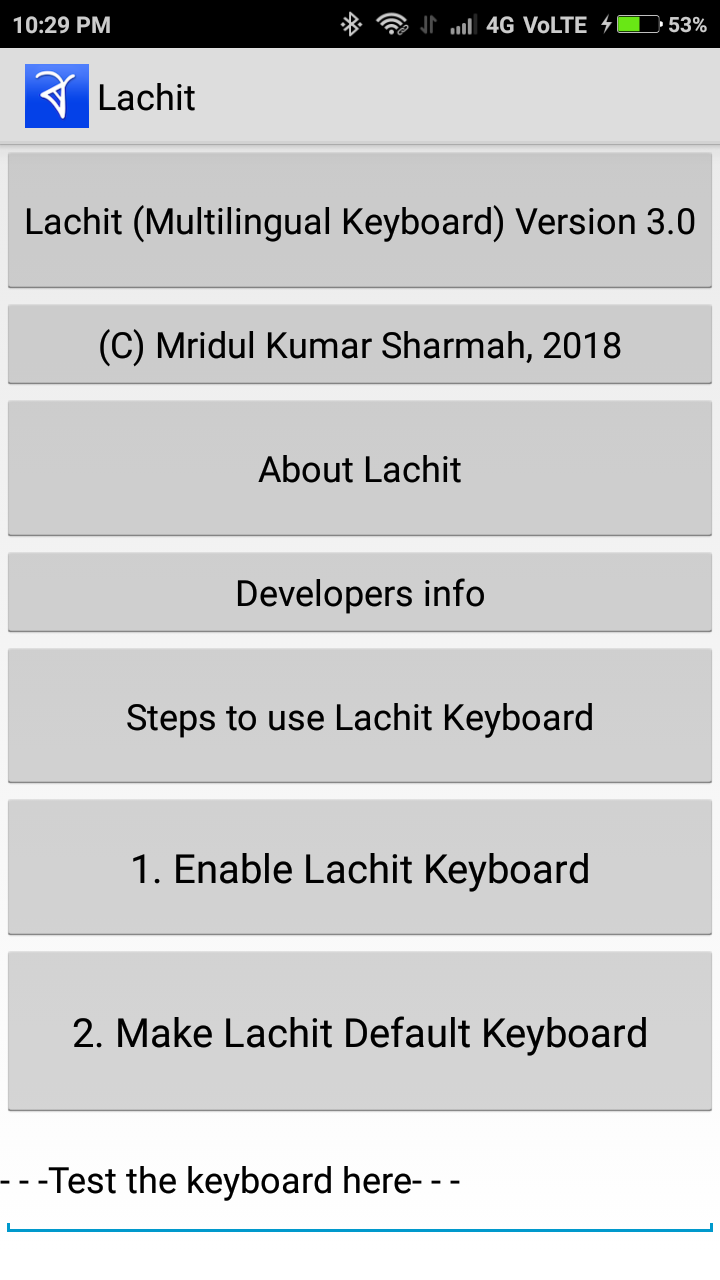Tap the Wi-Fi indicator in status bar
Image resolution: width=720 pixels, height=1280 pixels.
[392, 24]
